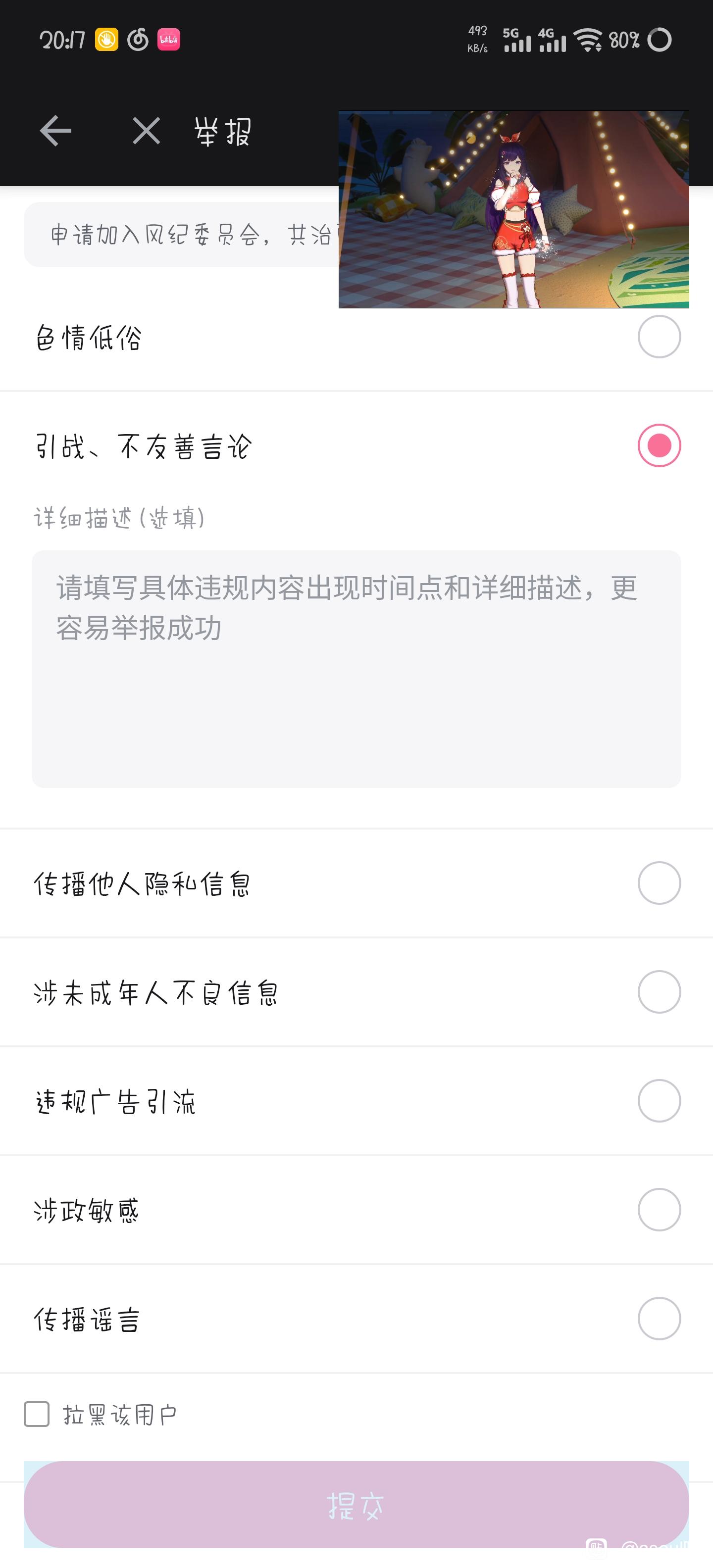Choose the 引战、不友善言论 option

pyautogui.click(x=659, y=445)
